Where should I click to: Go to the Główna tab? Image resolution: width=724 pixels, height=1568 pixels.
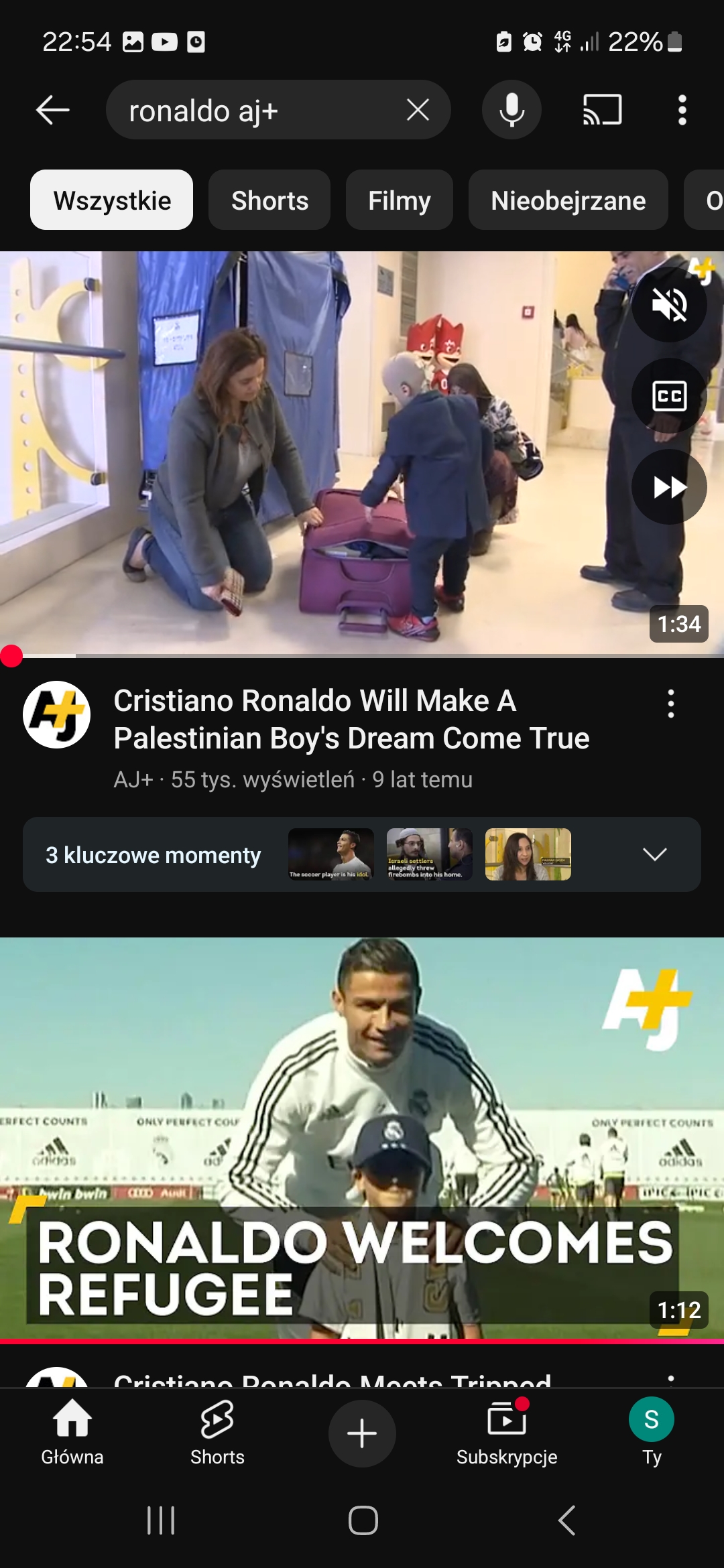(72, 1433)
